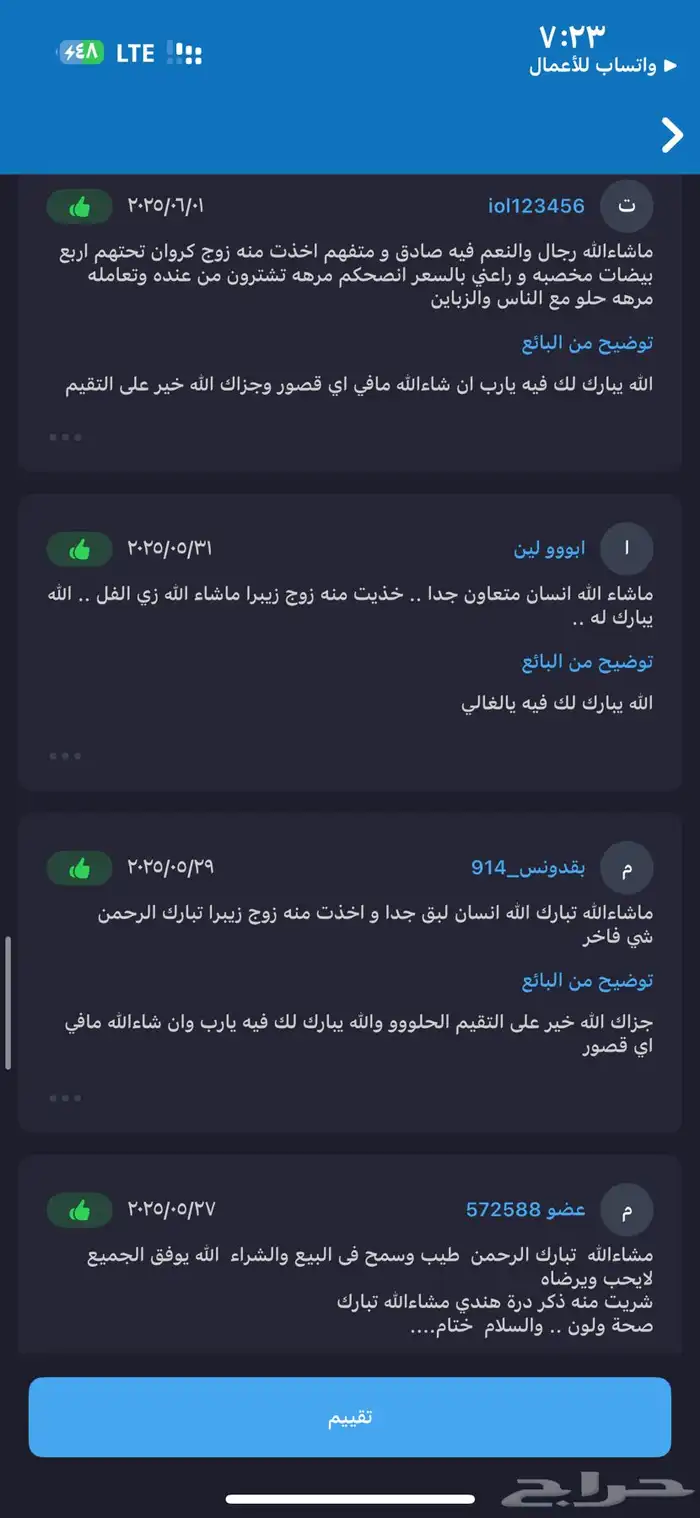Screen dimensions: 700x1518
Task: Return to واتساب للأعمال app
Action: tap(593, 66)
